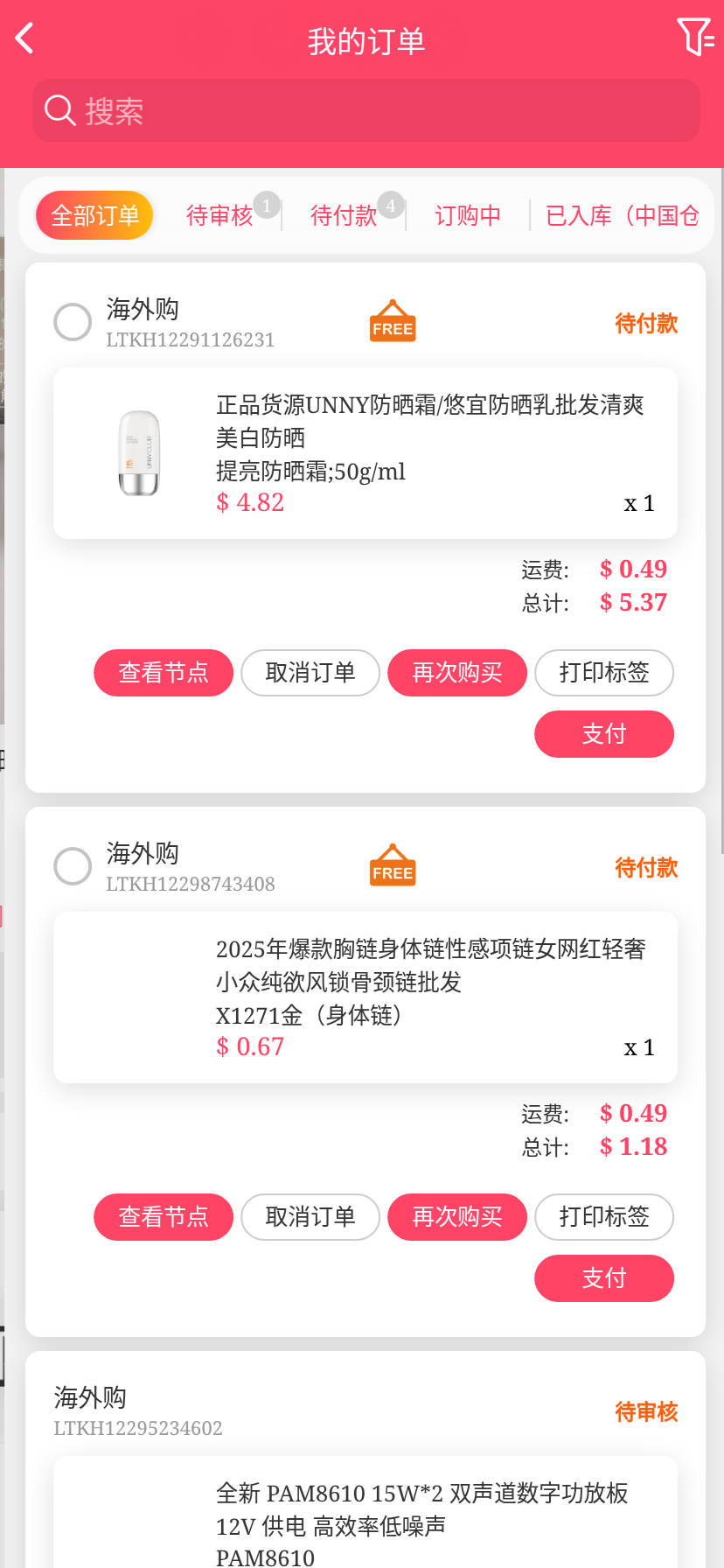
Task: View tracking nodes for UNNY sunscreen order
Action: [x=164, y=673]
